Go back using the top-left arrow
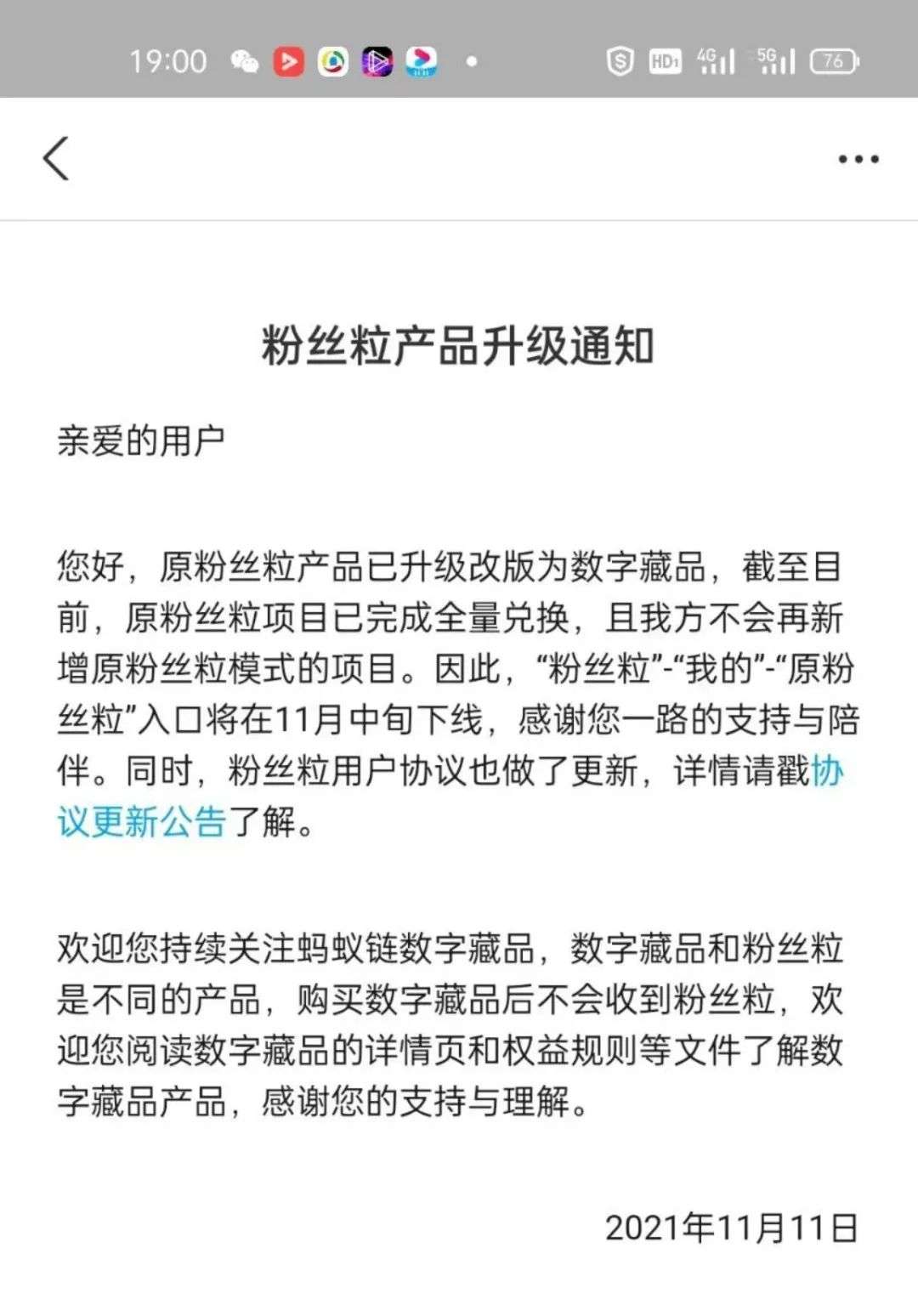Viewport: 918px width, 1316px height. coord(56,159)
